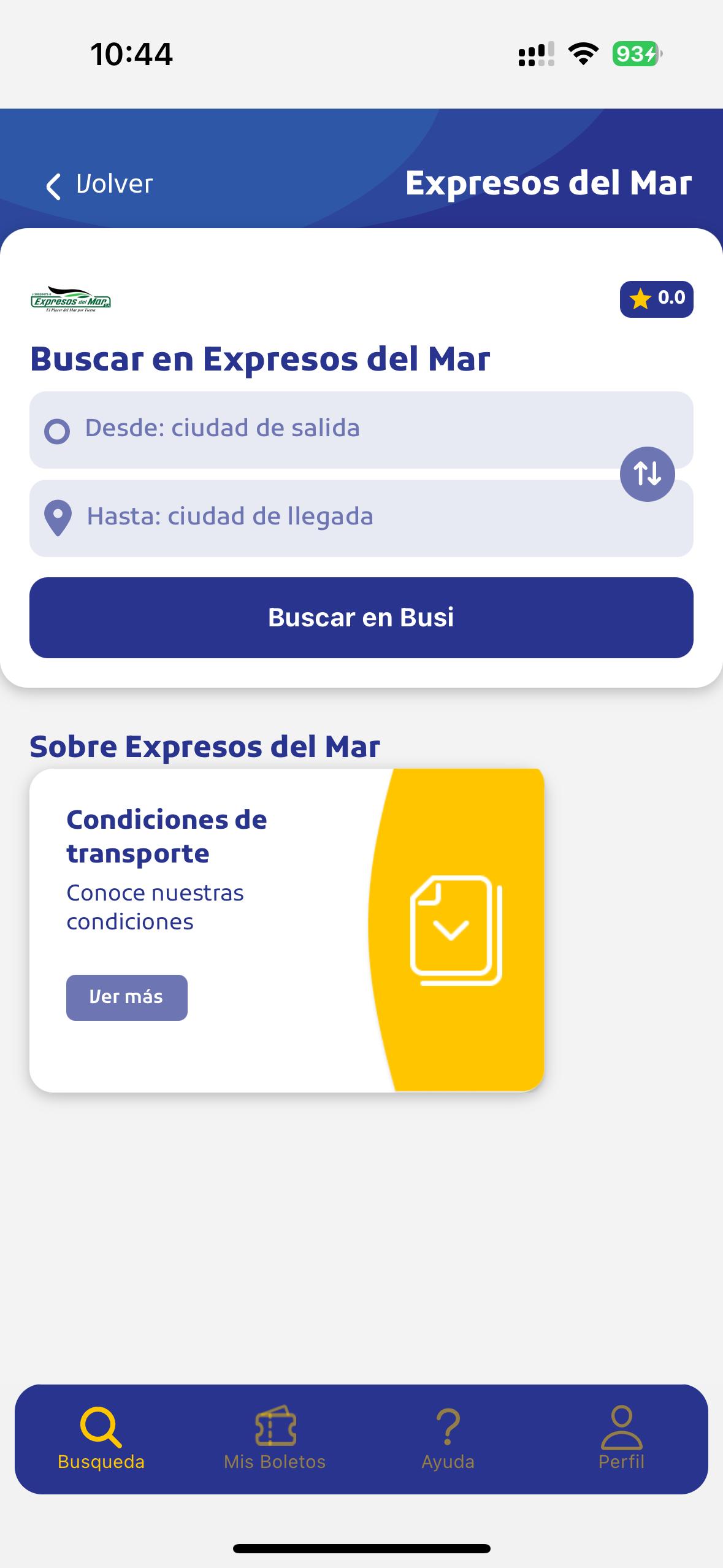Switch to the Busqueda tab
The height and width of the screenshot is (1568, 723).
tap(101, 1439)
